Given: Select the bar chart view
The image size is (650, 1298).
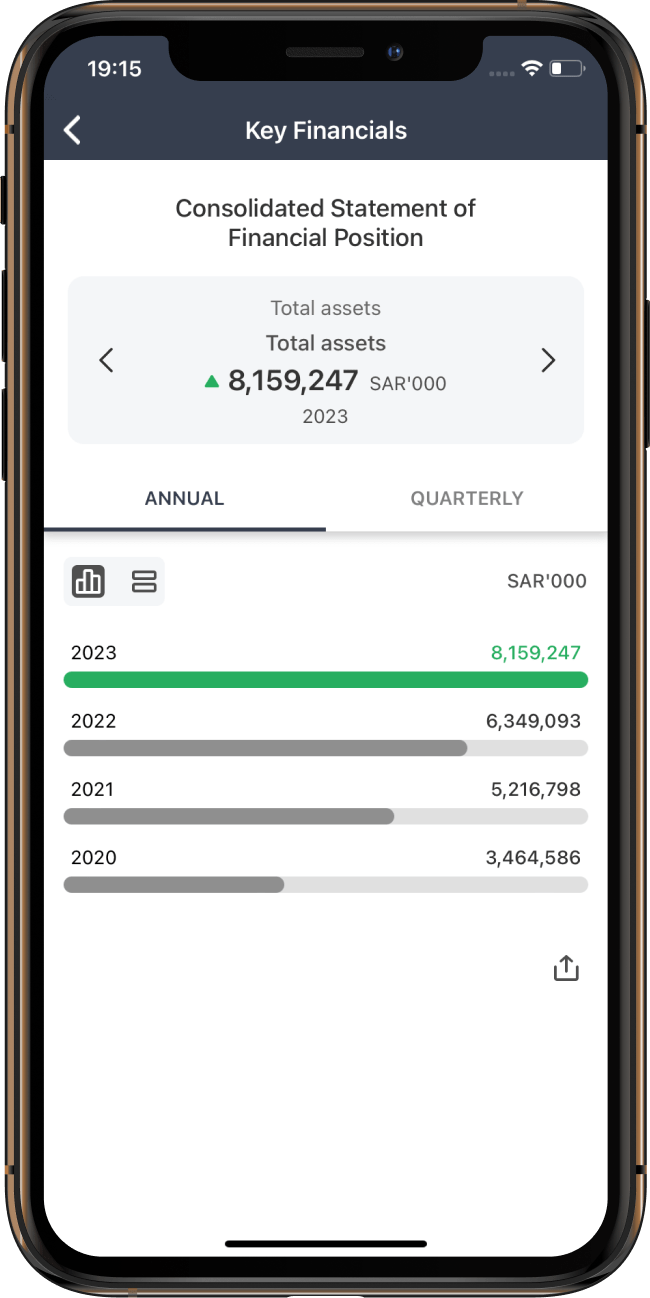Looking at the screenshot, I should click(x=89, y=581).
